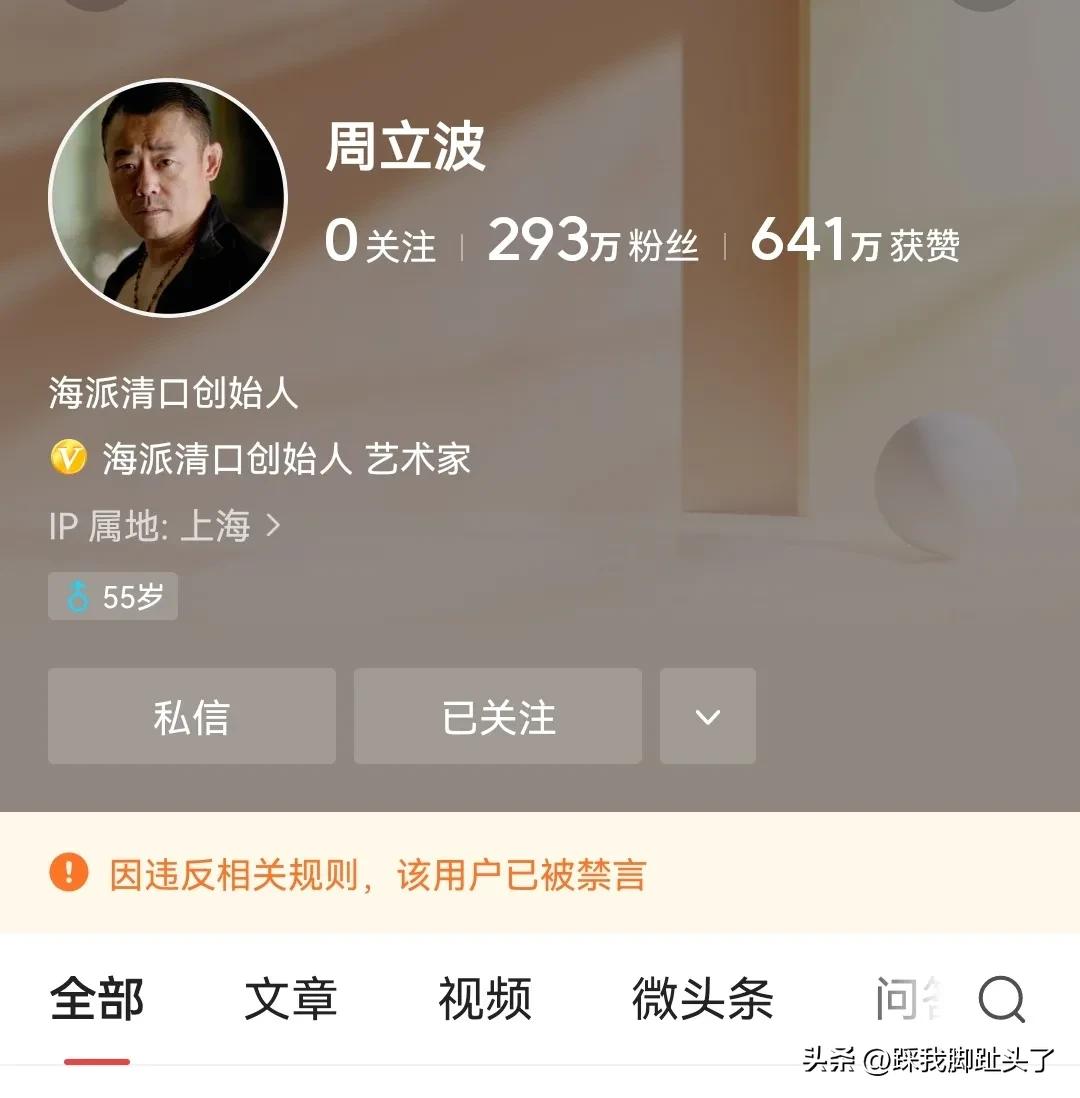
Task: Click the 已关注 following button
Action: point(498,716)
